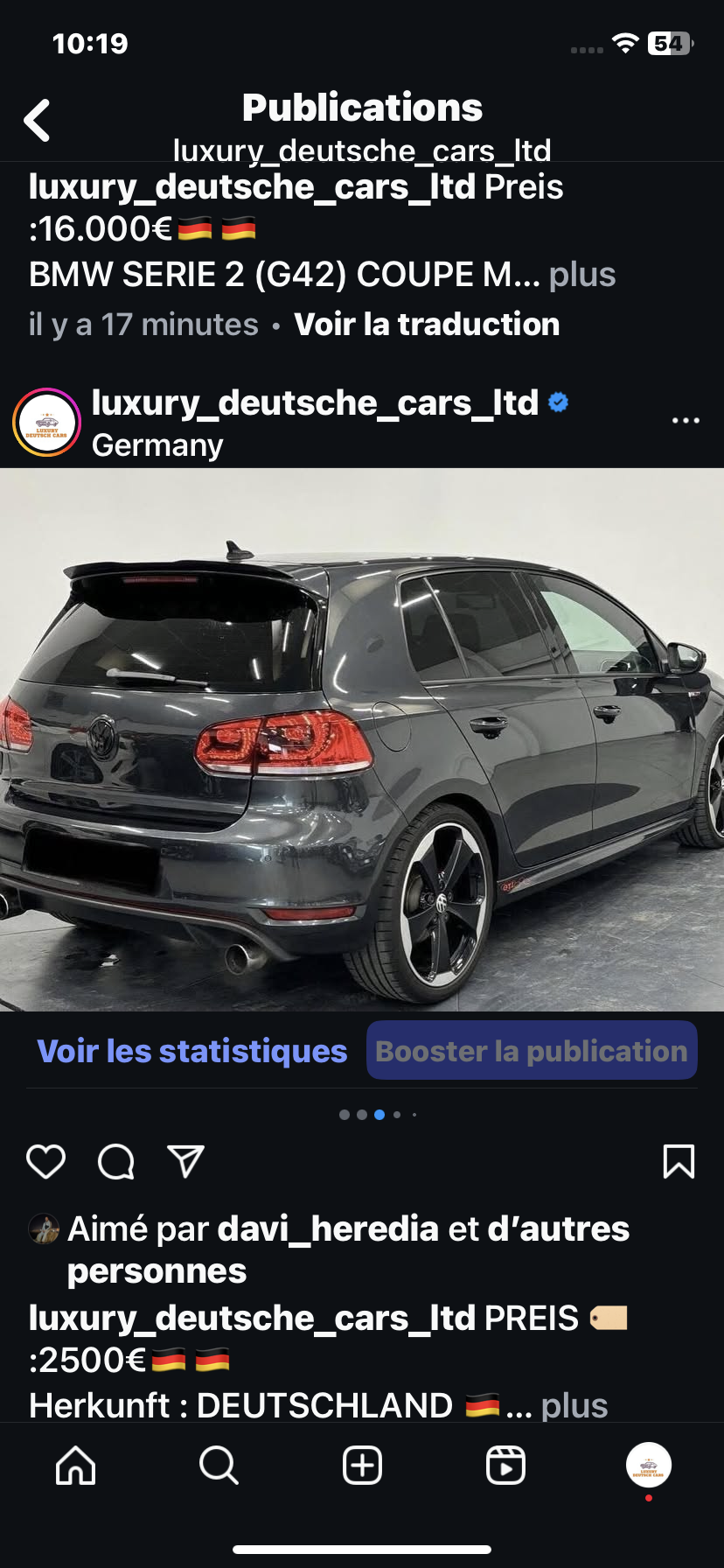Image resolution: width=724 pixels, height=1568 pixels.
Task: Comment on the Golf GTI post
Action: point(115,1162)
